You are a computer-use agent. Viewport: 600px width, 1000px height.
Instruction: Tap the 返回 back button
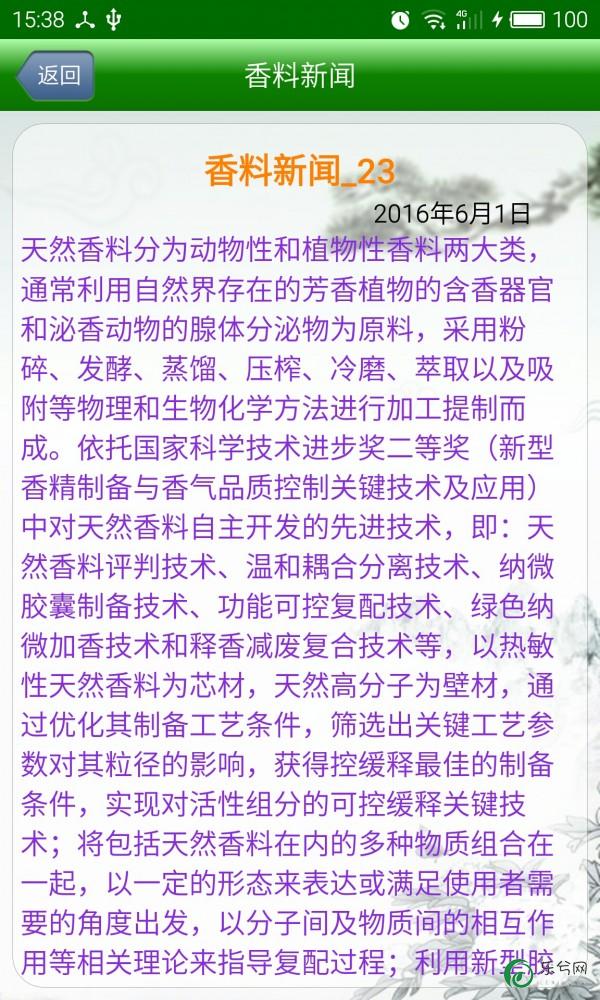pyautogui.click(x=55, y=76)
